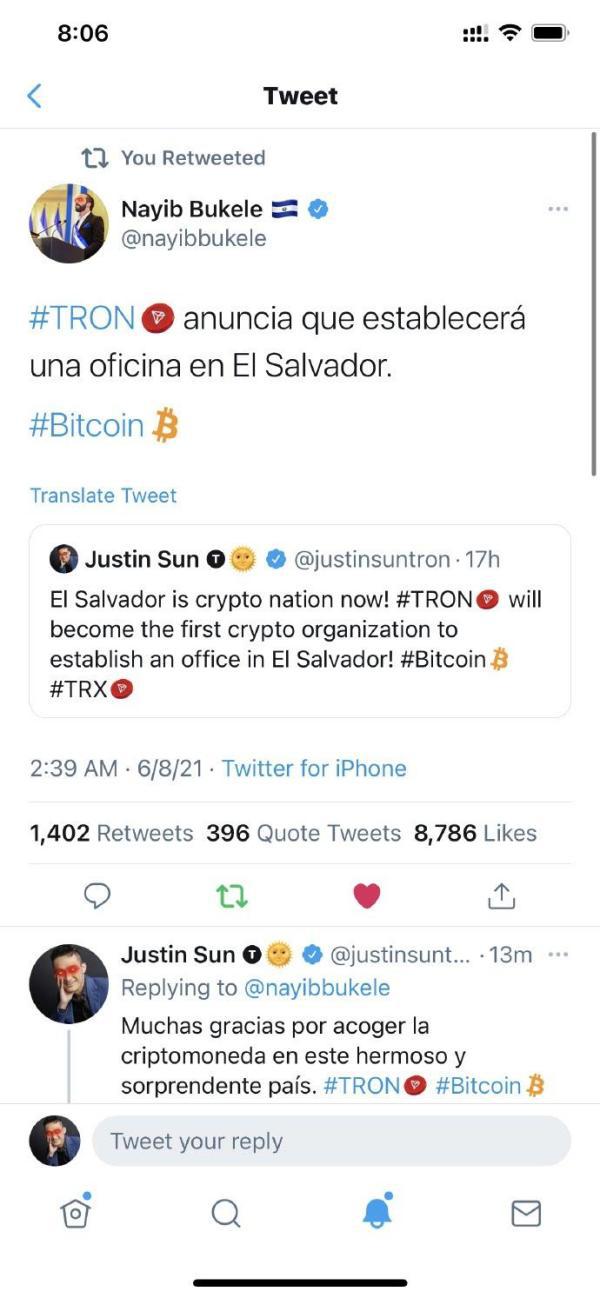The width and height of the screenshot is (600, 1298).
Task: Switch to the Messages tab
Action: [x=526, y=1213]
